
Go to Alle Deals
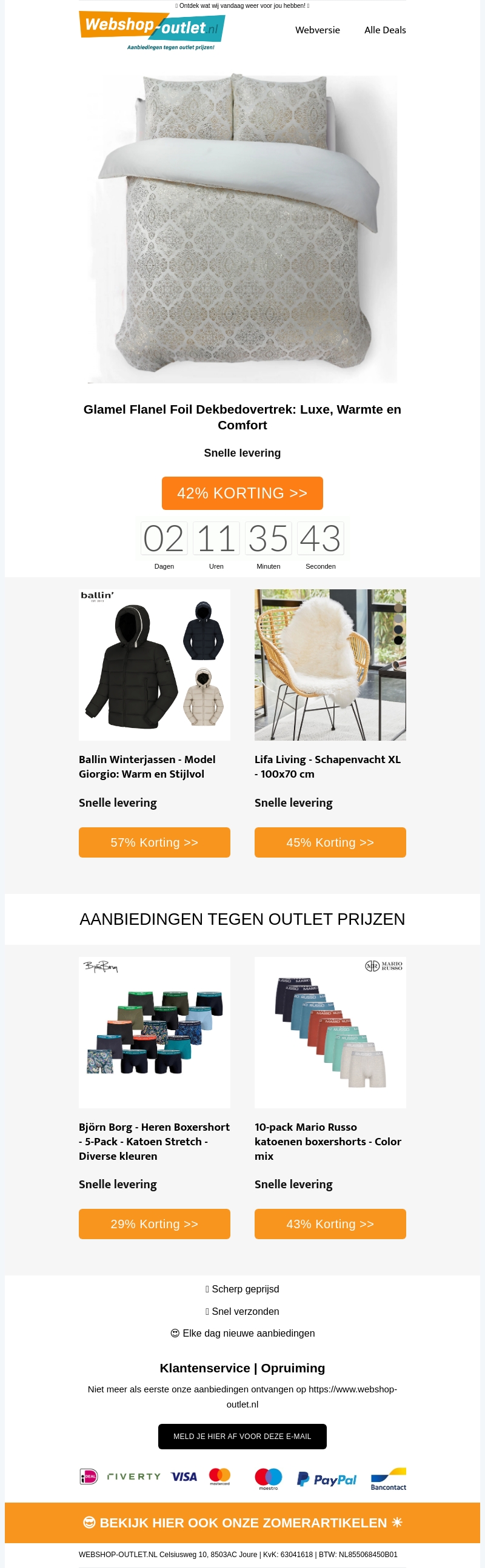tap(384, 30)
